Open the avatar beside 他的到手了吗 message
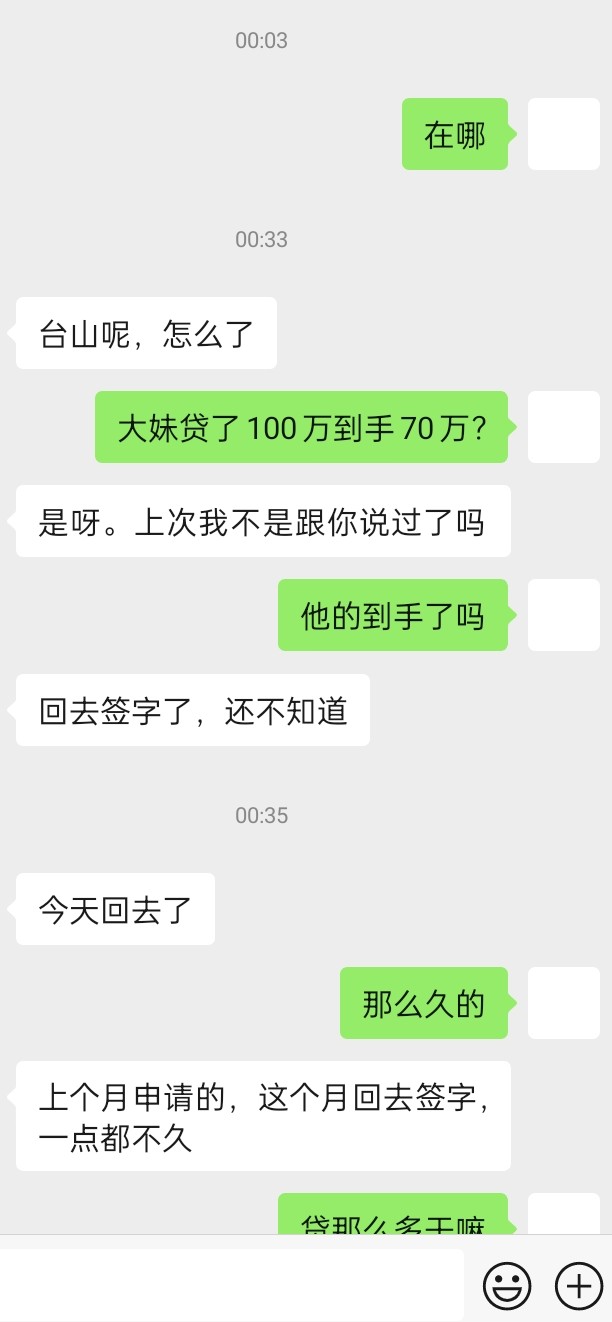 coord(563,615)
